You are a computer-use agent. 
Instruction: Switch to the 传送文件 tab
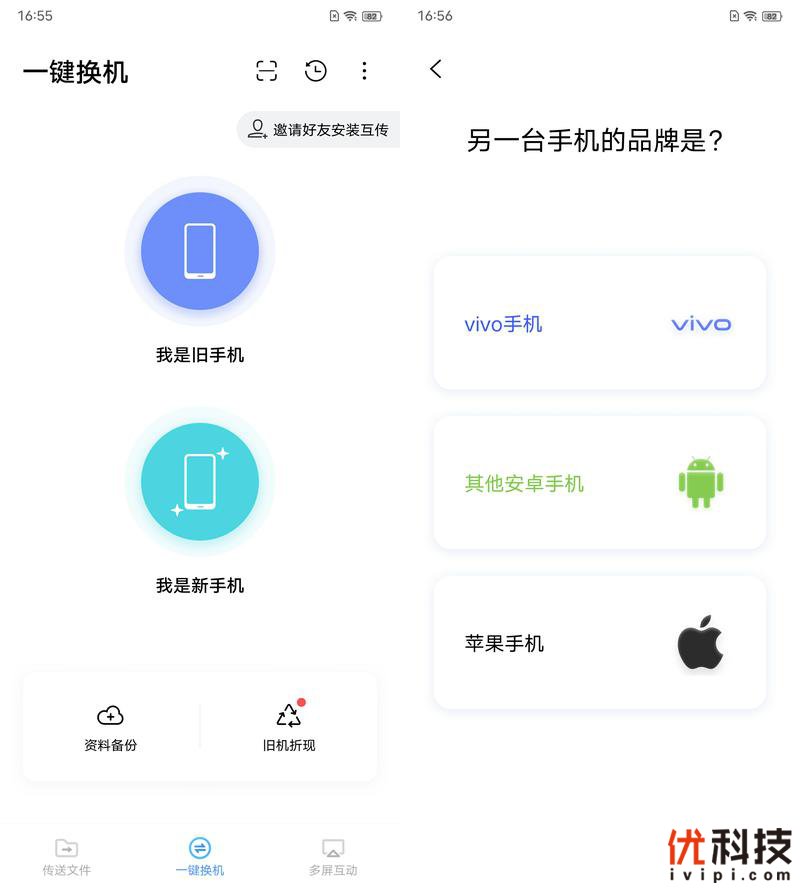tap(66, 856)
